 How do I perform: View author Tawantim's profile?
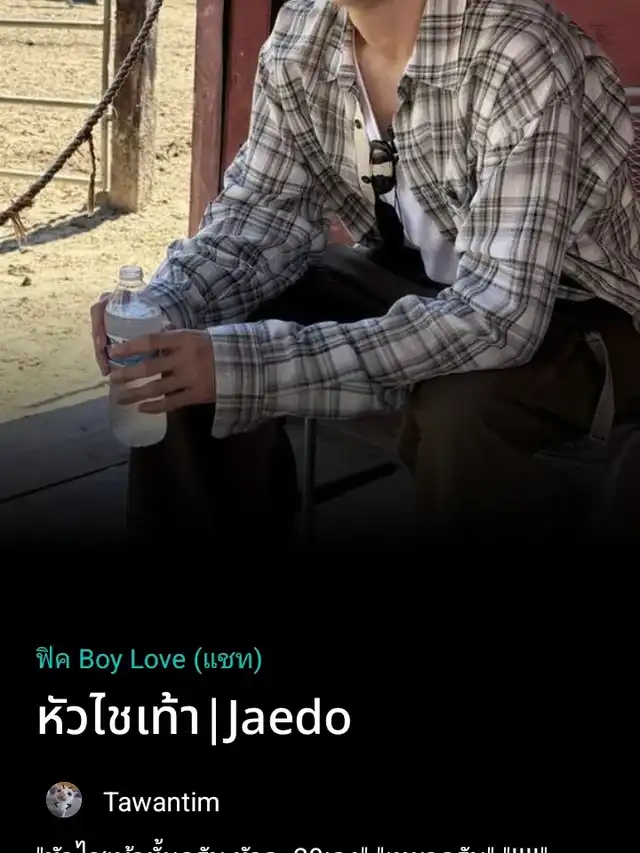coord(160,802)
